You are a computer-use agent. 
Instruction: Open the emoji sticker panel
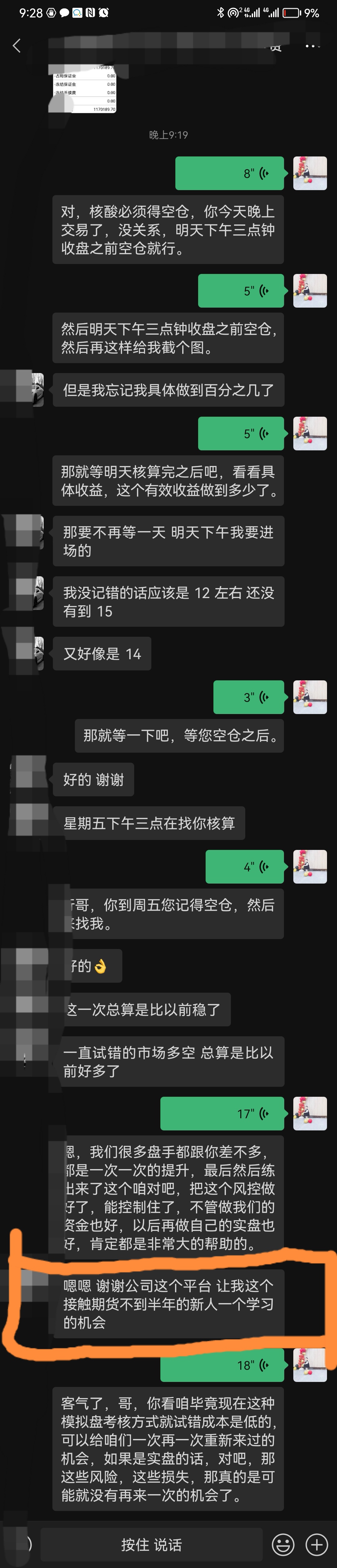click(283, 1545)
